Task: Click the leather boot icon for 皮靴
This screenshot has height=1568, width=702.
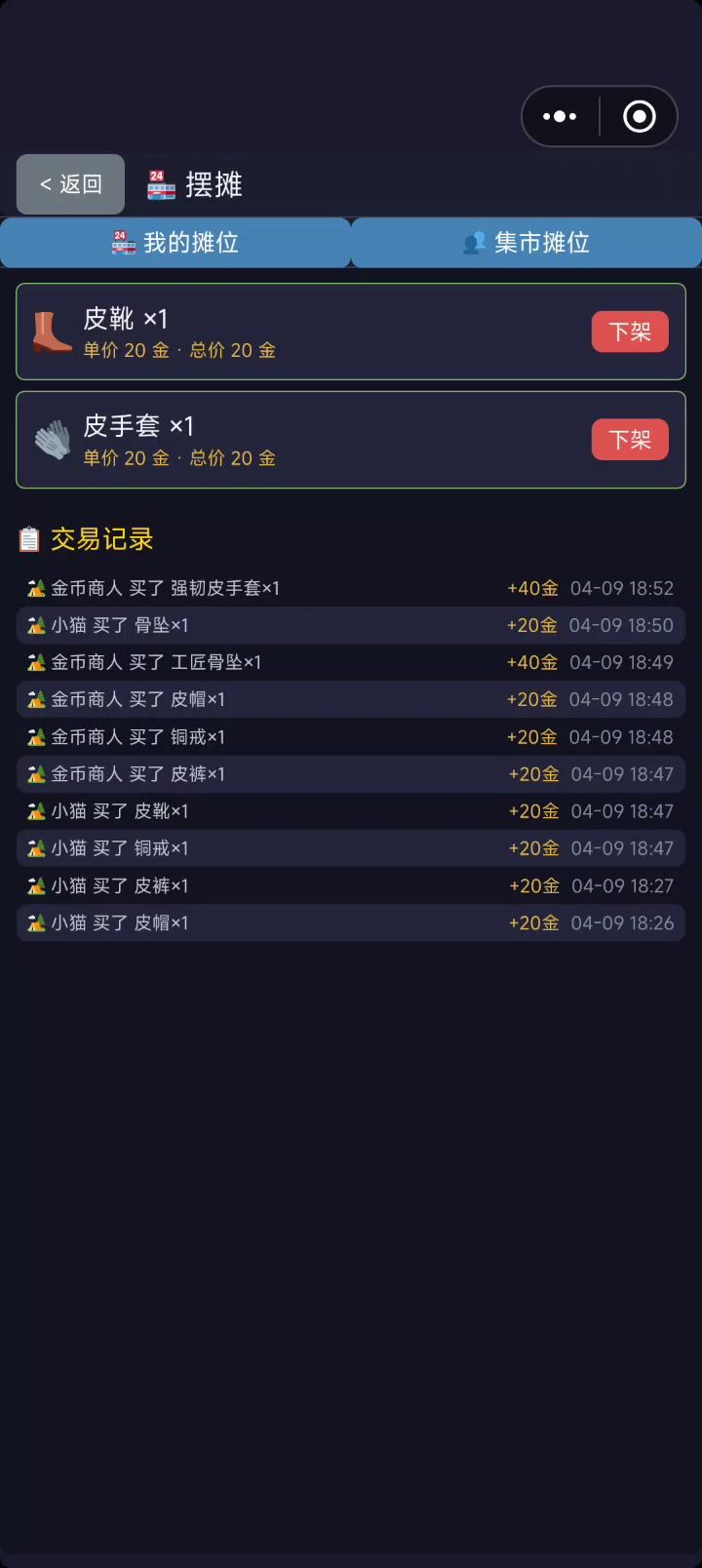Action: [x=51, y=332]
